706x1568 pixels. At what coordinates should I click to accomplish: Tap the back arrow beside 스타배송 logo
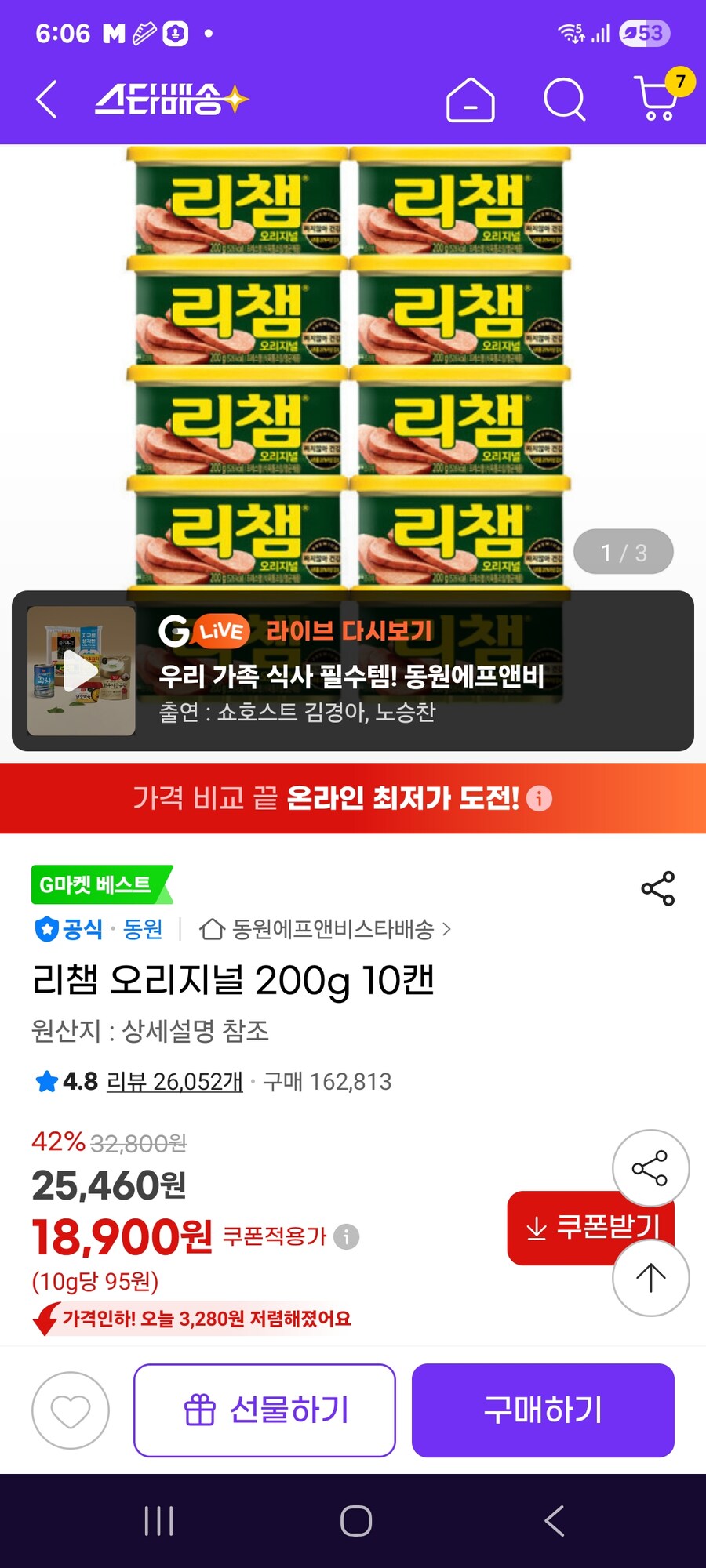pos(45,100)
